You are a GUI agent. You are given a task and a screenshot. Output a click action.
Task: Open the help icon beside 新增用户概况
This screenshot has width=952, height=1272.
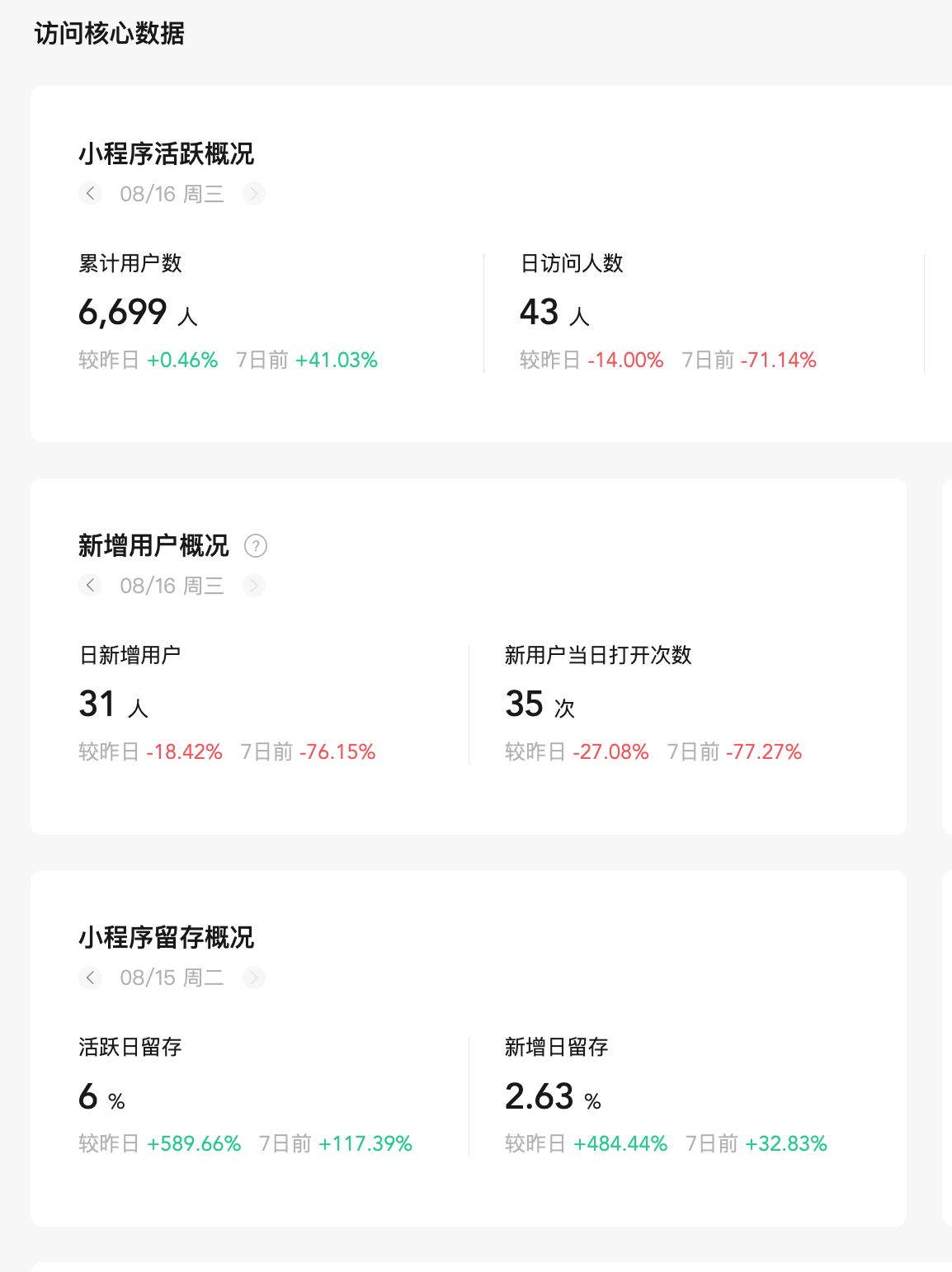point(256,546)
